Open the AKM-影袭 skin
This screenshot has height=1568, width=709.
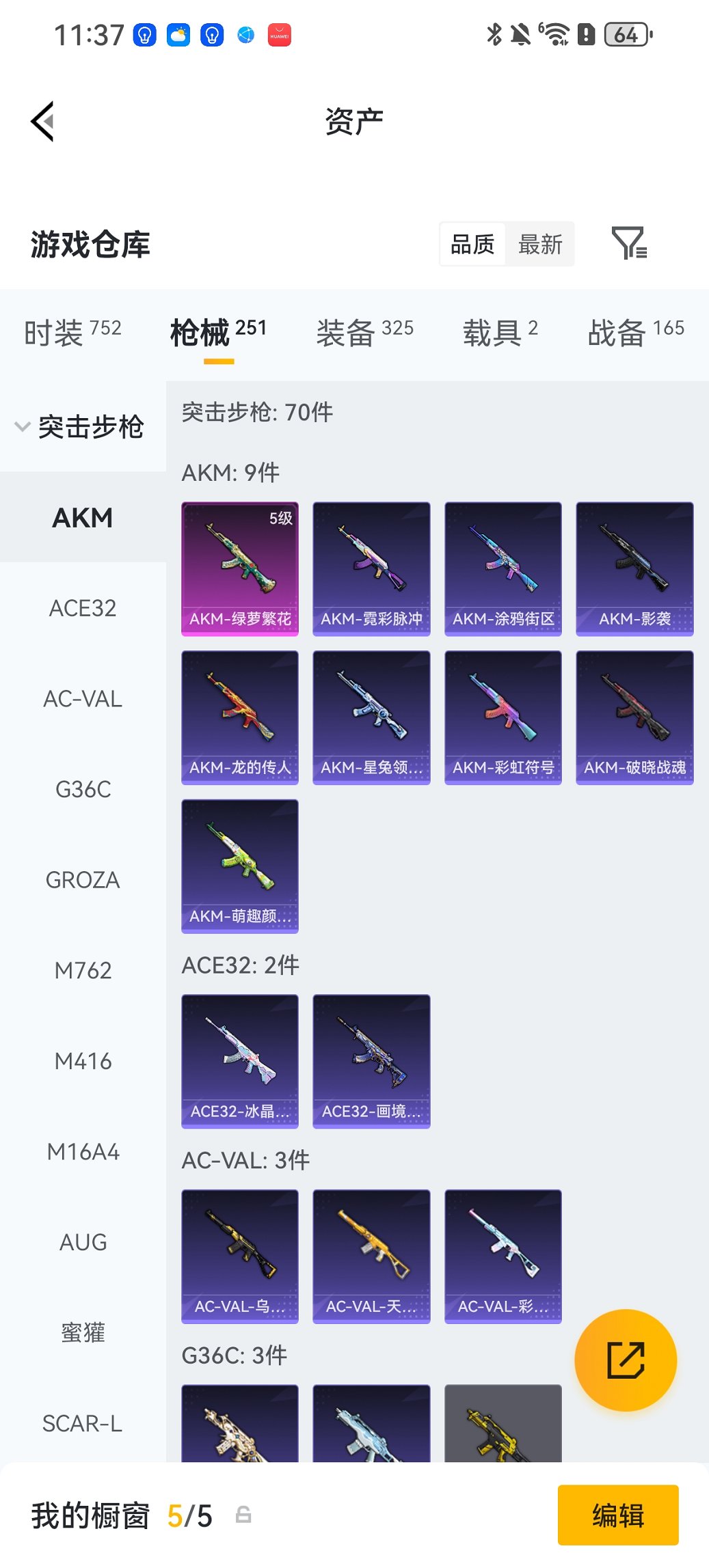coord(634,568)
